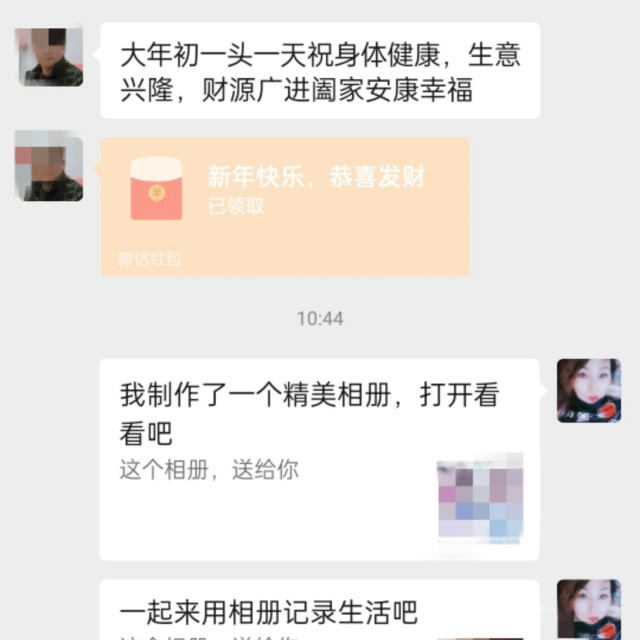Tap the avatar beside the 一起来用相册记录生活吧 card

coord(589,608)
